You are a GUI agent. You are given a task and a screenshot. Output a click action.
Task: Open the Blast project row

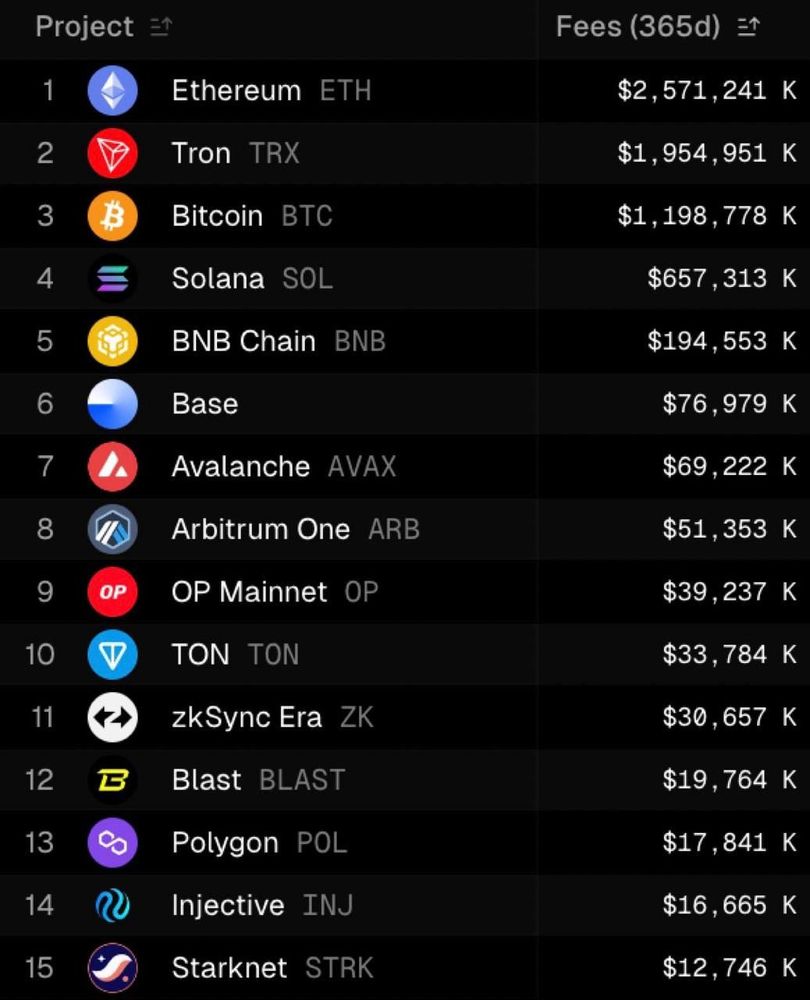[x=405, y=779]
